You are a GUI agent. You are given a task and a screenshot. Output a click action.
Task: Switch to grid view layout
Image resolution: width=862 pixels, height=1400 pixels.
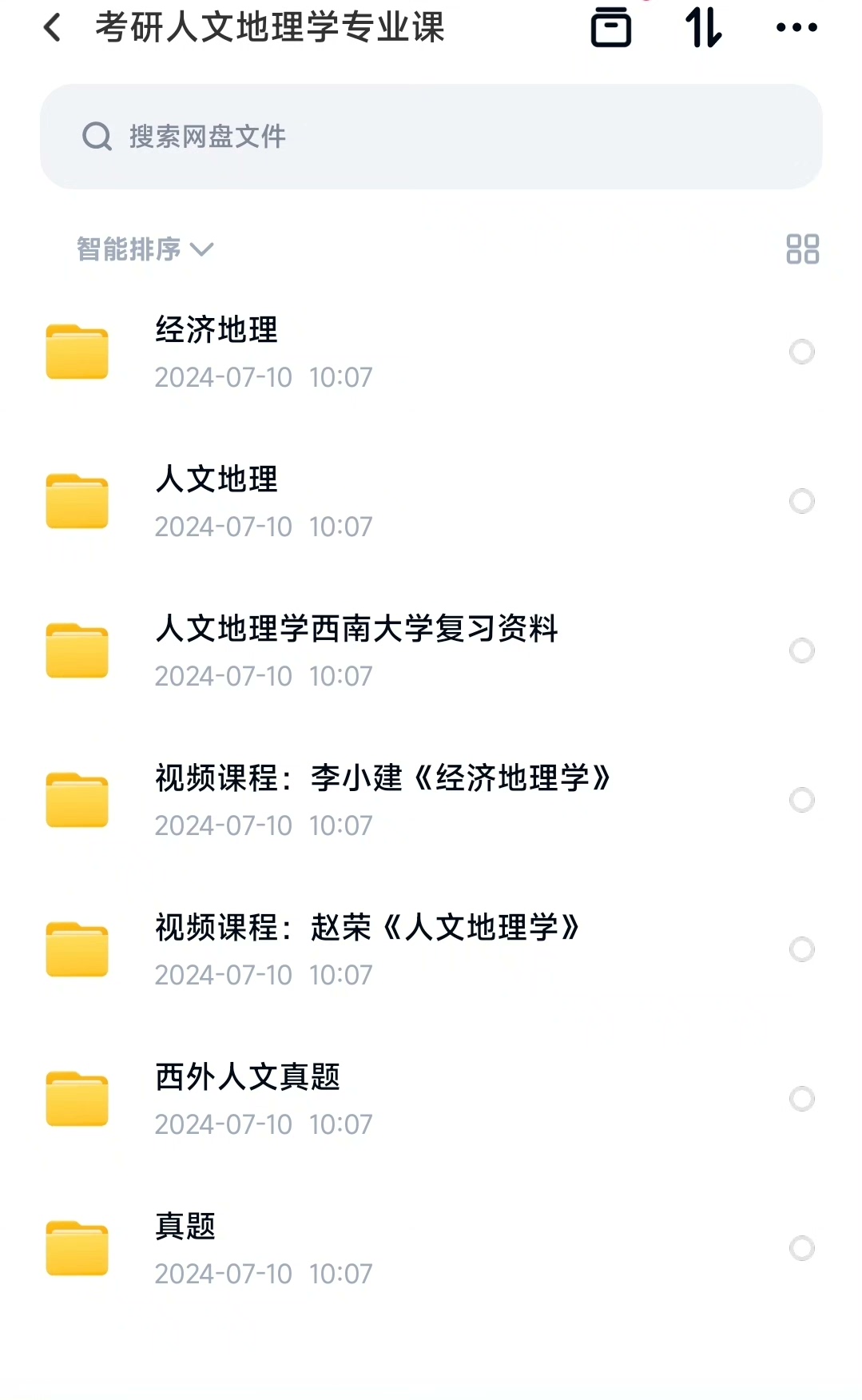click(802, 249)
